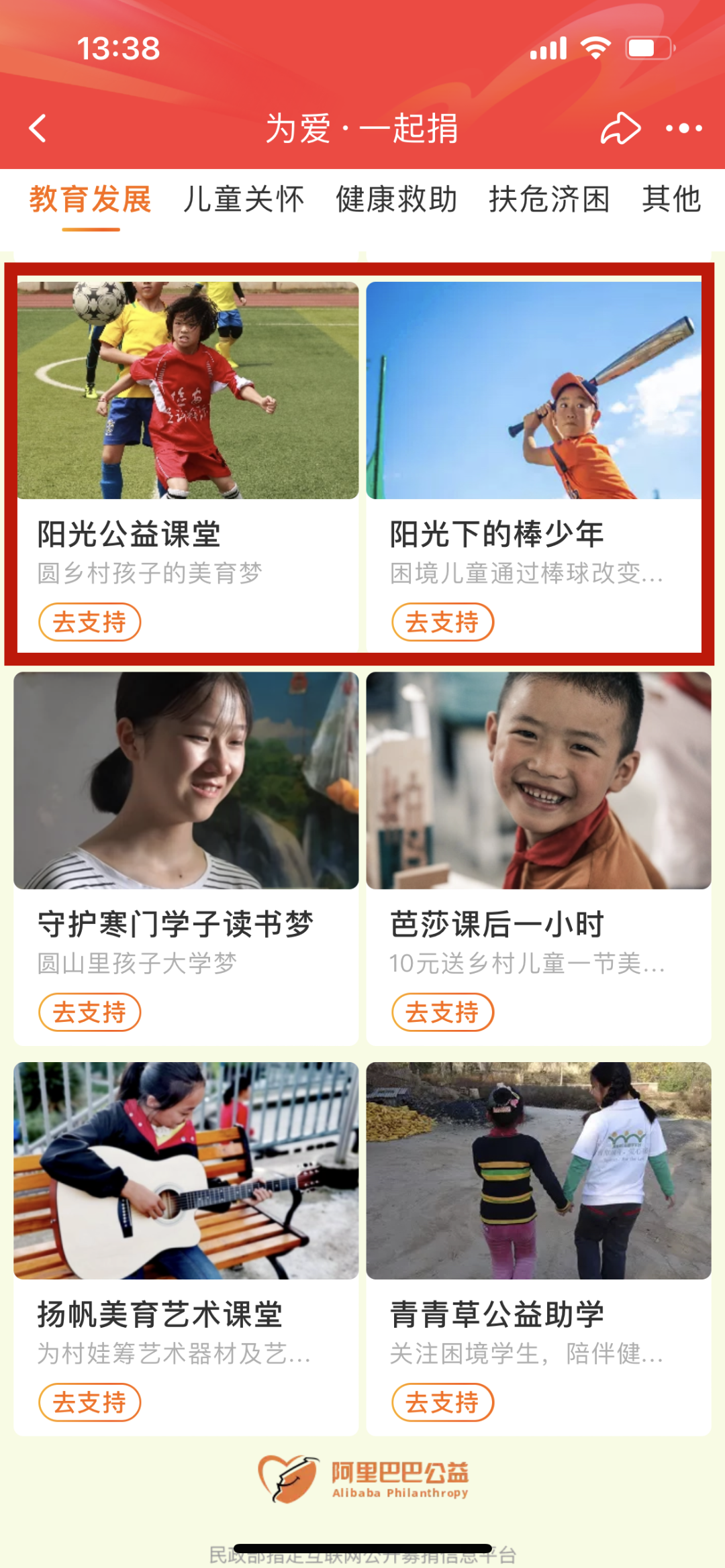Switch to the 儿童关怀 tab
Viewport: 725px width, 1568px height.
tap(244, 200)
